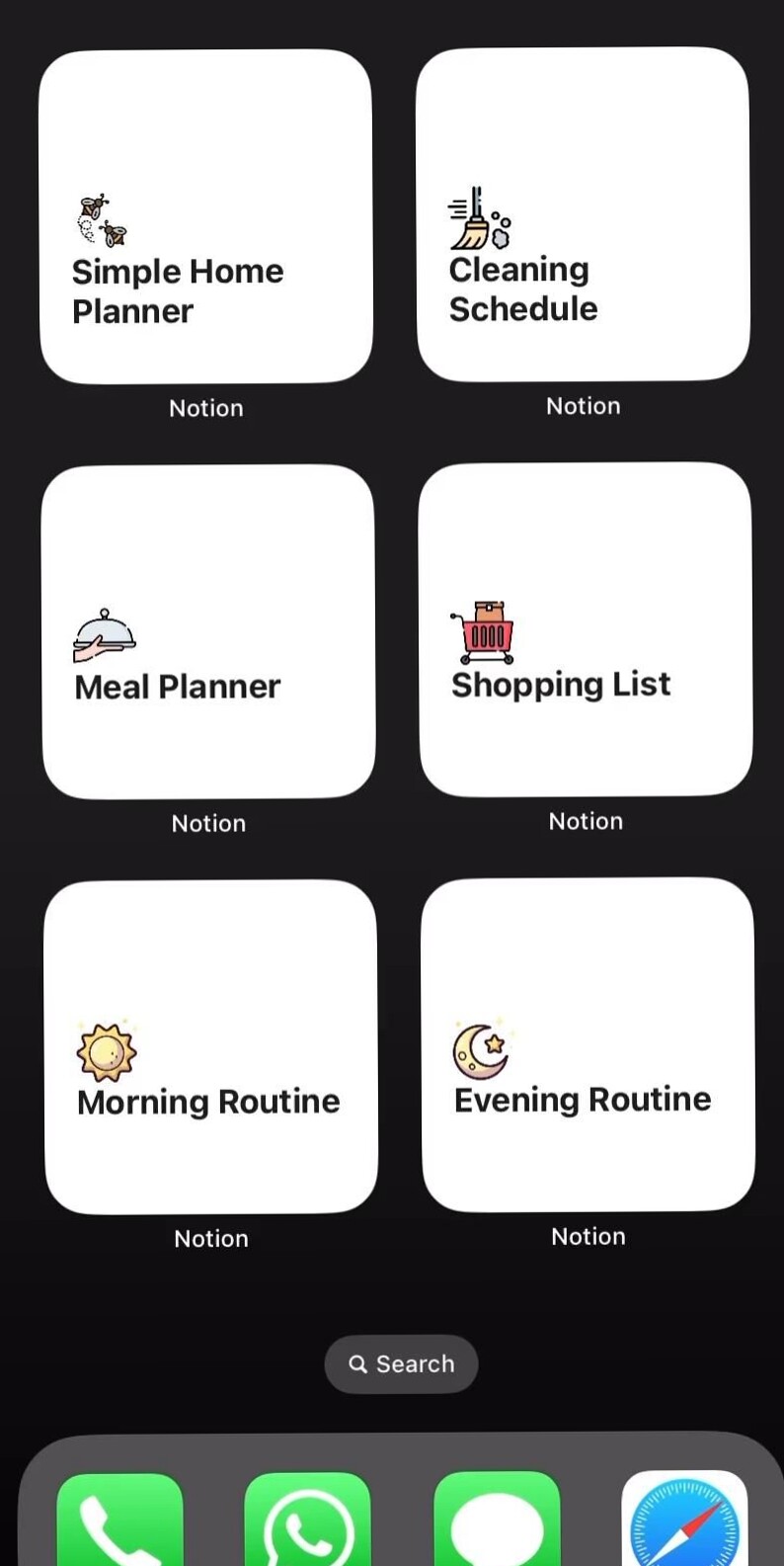Tap the magnifying glass in the Search pill
Viewport: 784px width, 1566px height.
click(358, 1363)
